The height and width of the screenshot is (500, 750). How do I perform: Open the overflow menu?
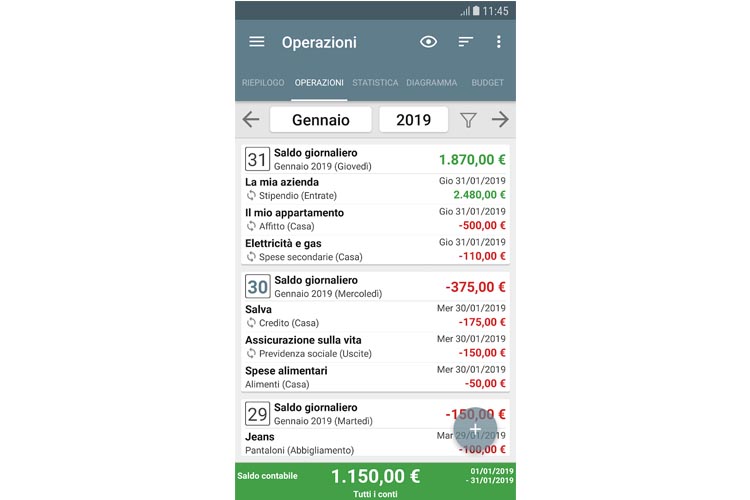pyautogui.click(x=498, y=42)
